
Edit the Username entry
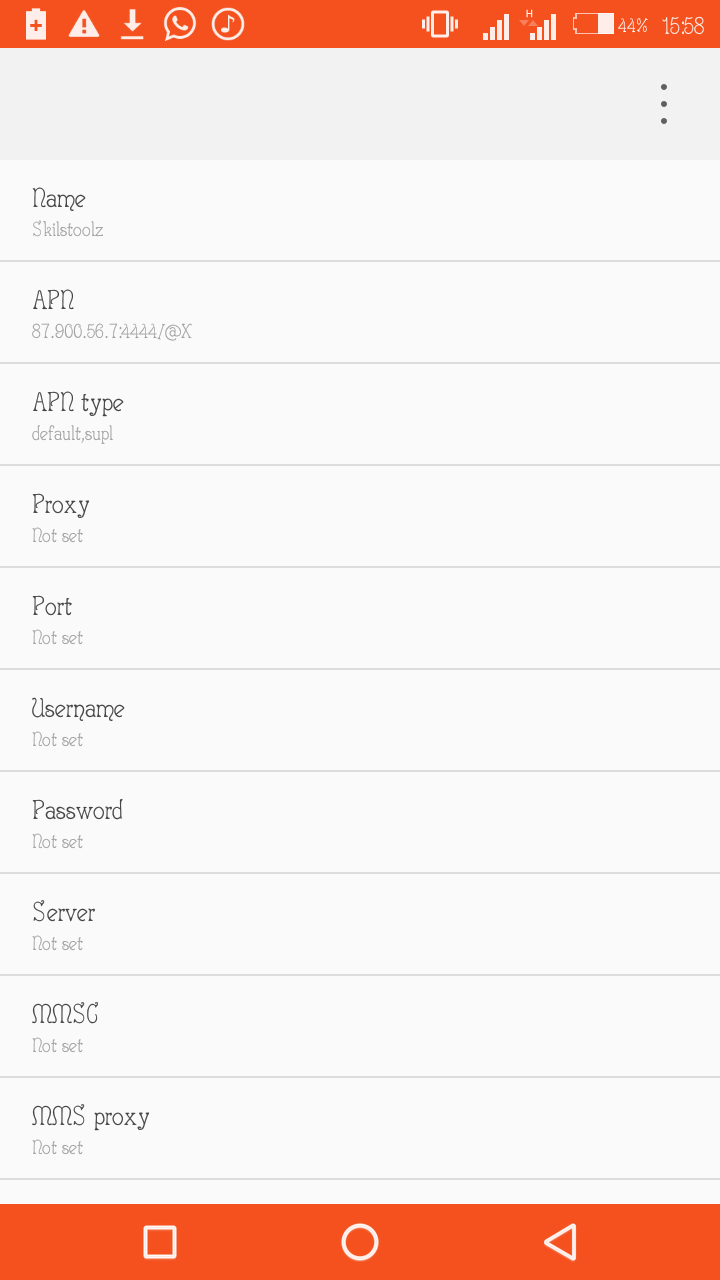(360, 721)
